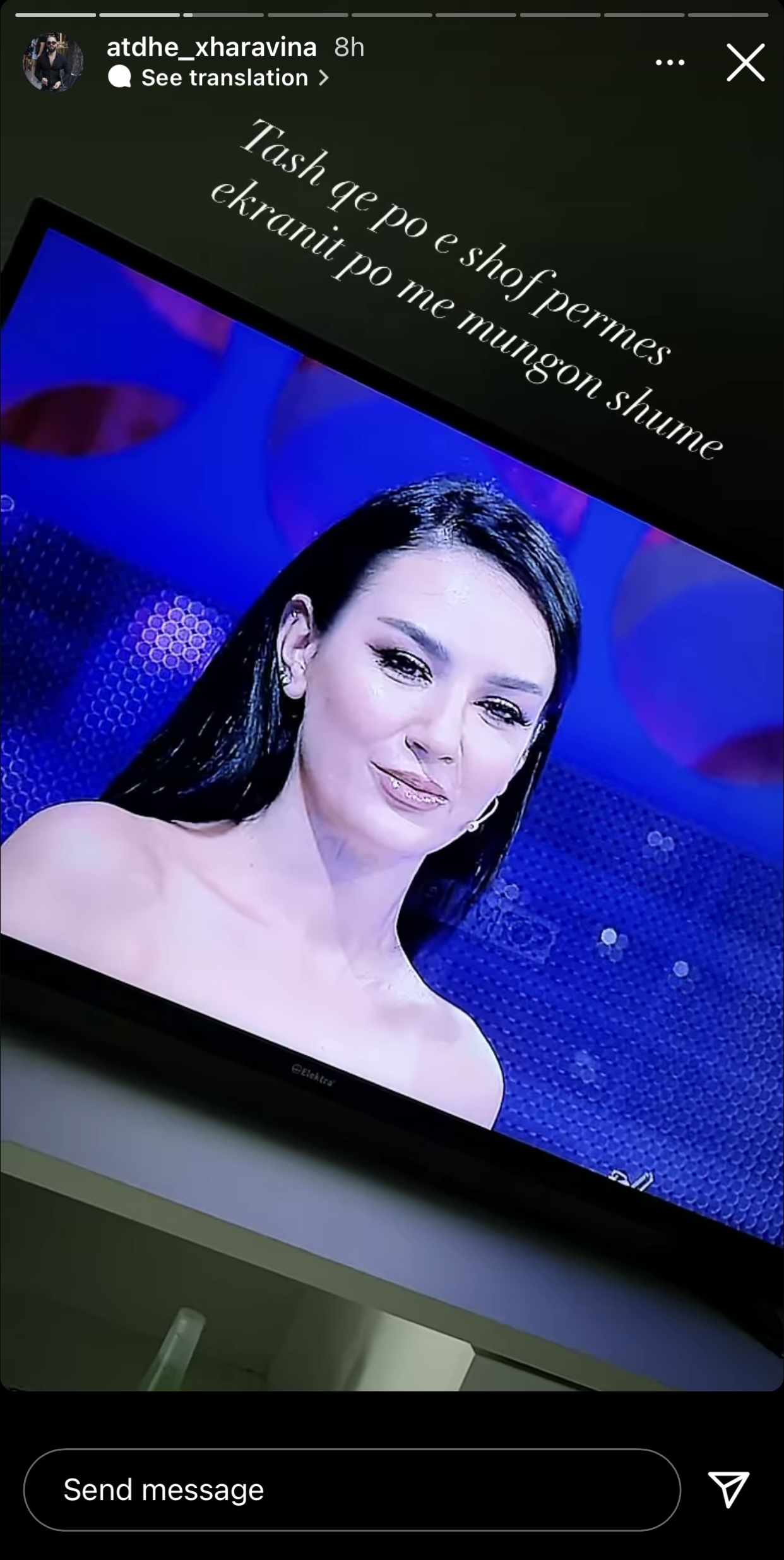
Task: Focus the Send message field
Action: pos(352,1490)
